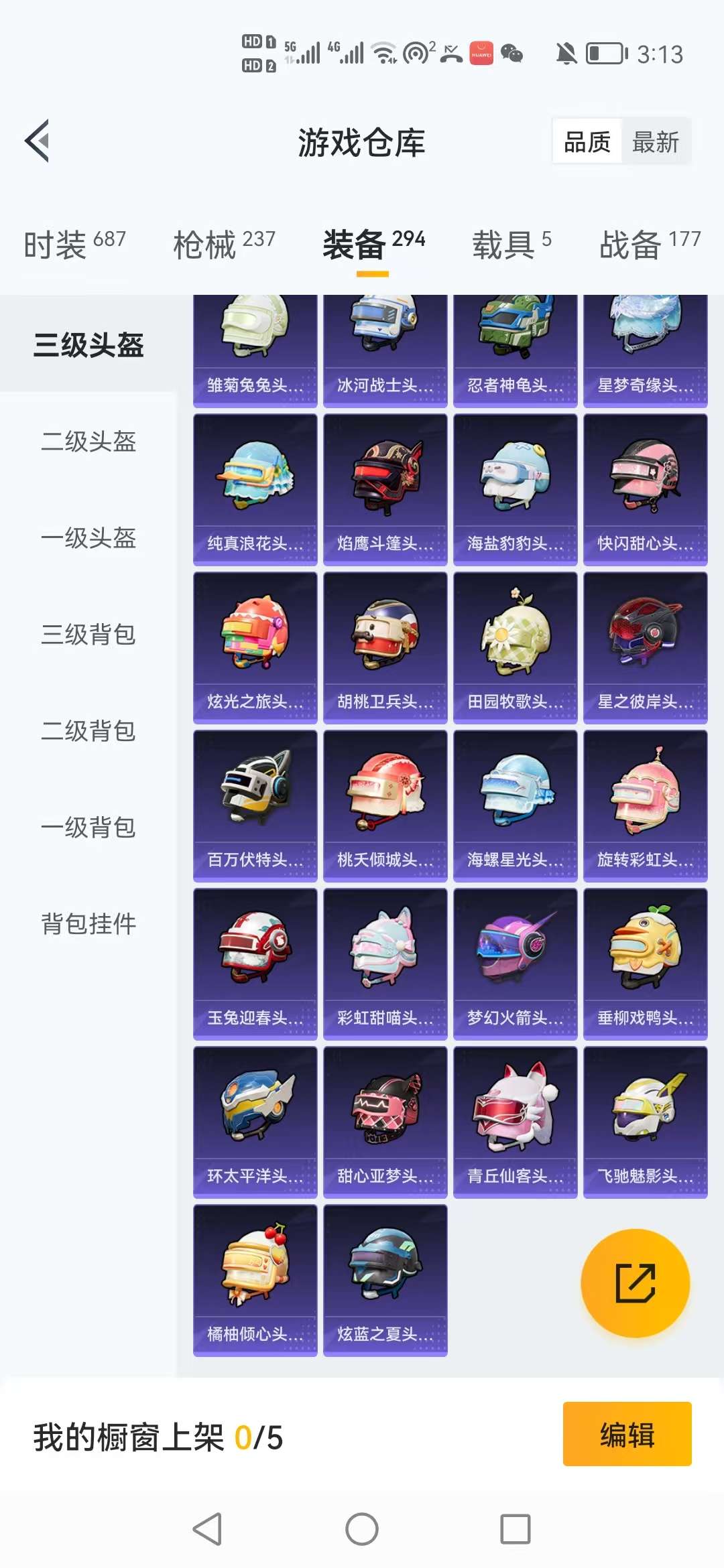This screenshot has width=724, height=1568.
Task: Select 二级头盔 in the side menu
Action: point(88,442)
